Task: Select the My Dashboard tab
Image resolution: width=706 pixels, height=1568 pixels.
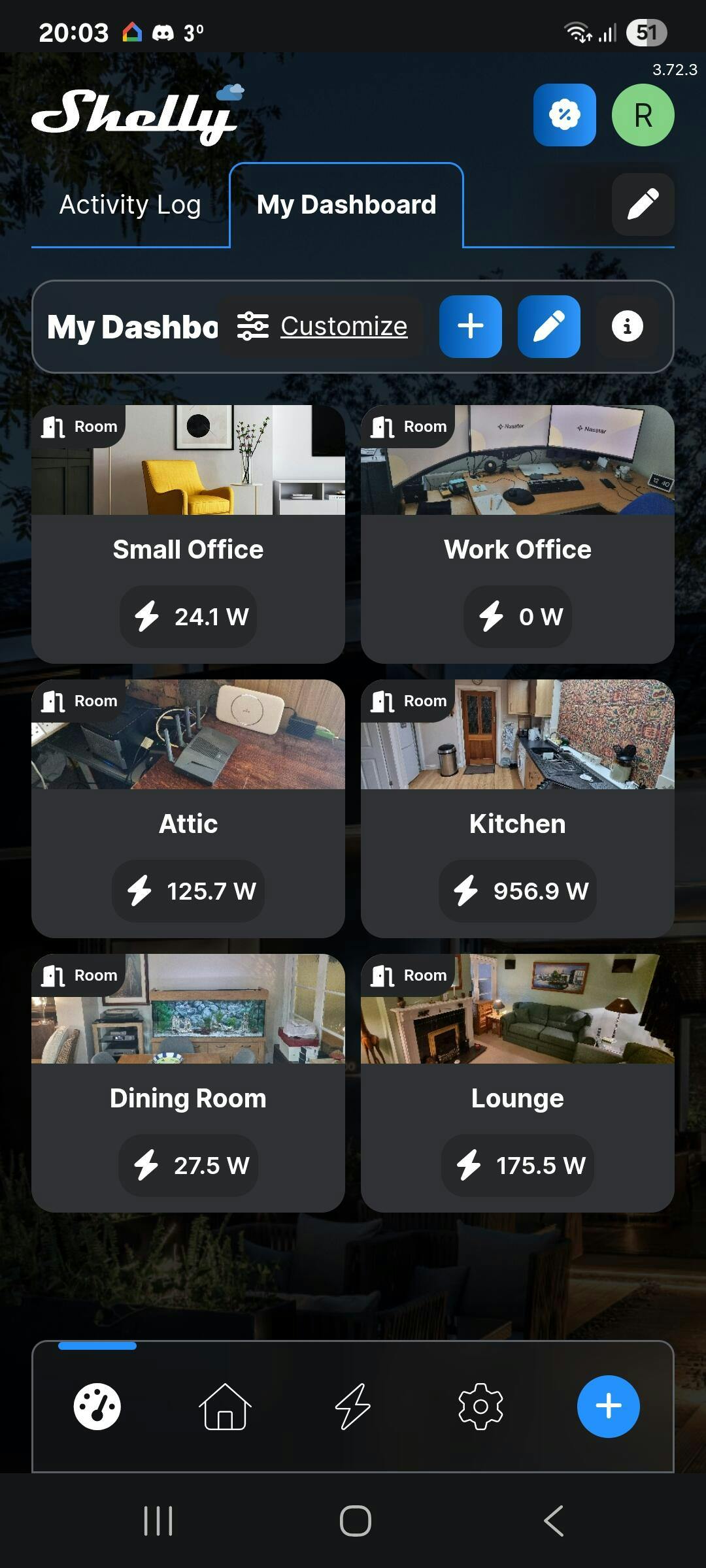Action: coord(346,205)
